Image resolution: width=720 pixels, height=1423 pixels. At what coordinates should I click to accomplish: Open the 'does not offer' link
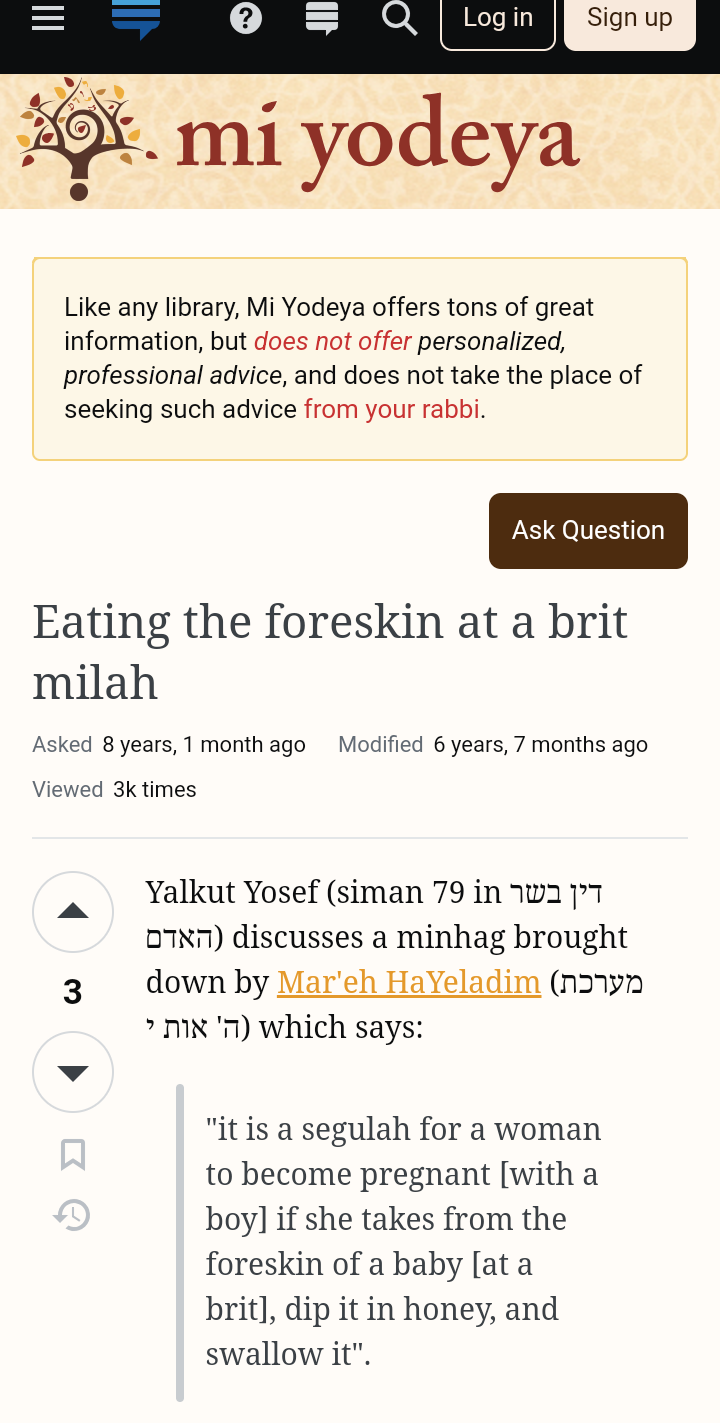(332, 341)
